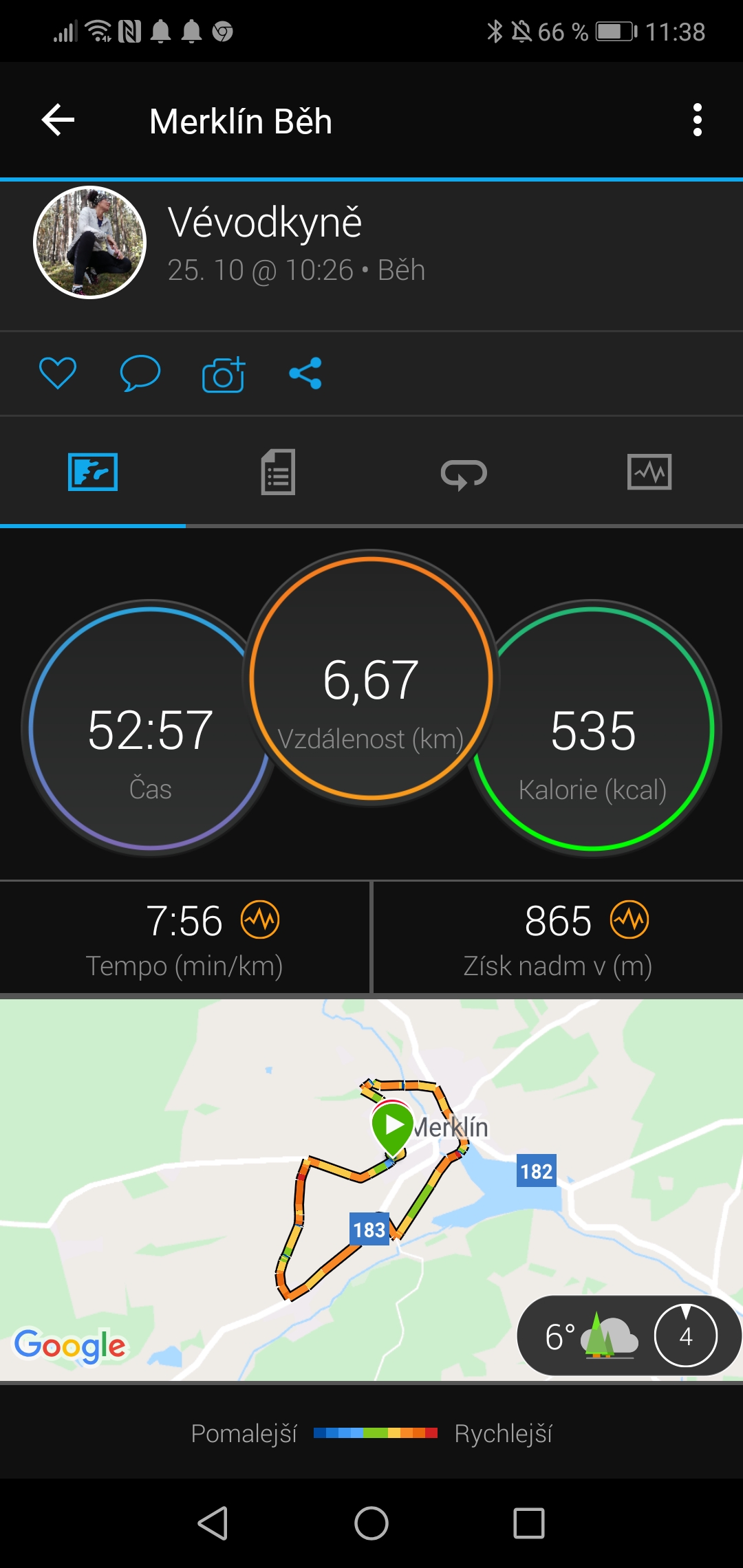Open recent apps from navigation bar
743x1568 pixels.
point(529,1523)
